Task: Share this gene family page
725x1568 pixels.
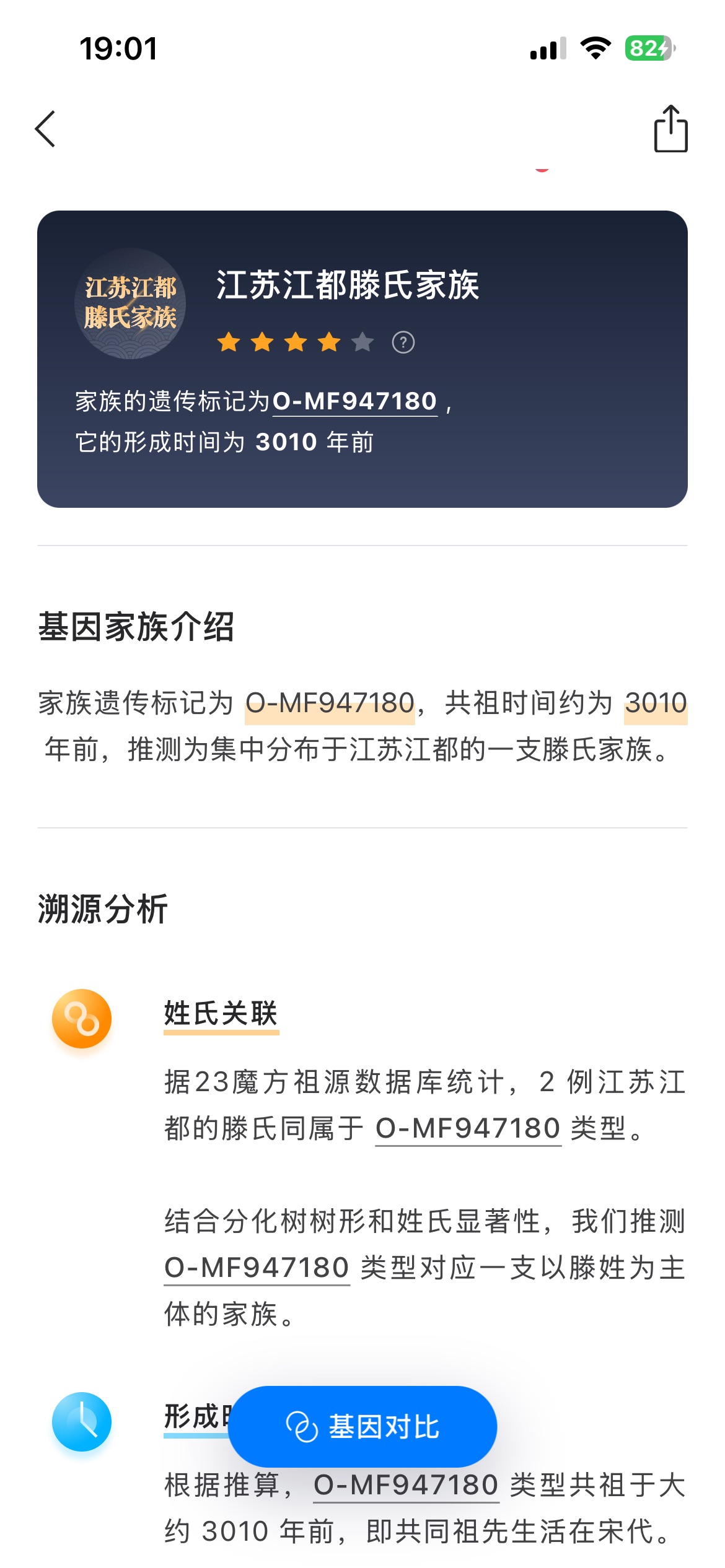Action: 670,129
